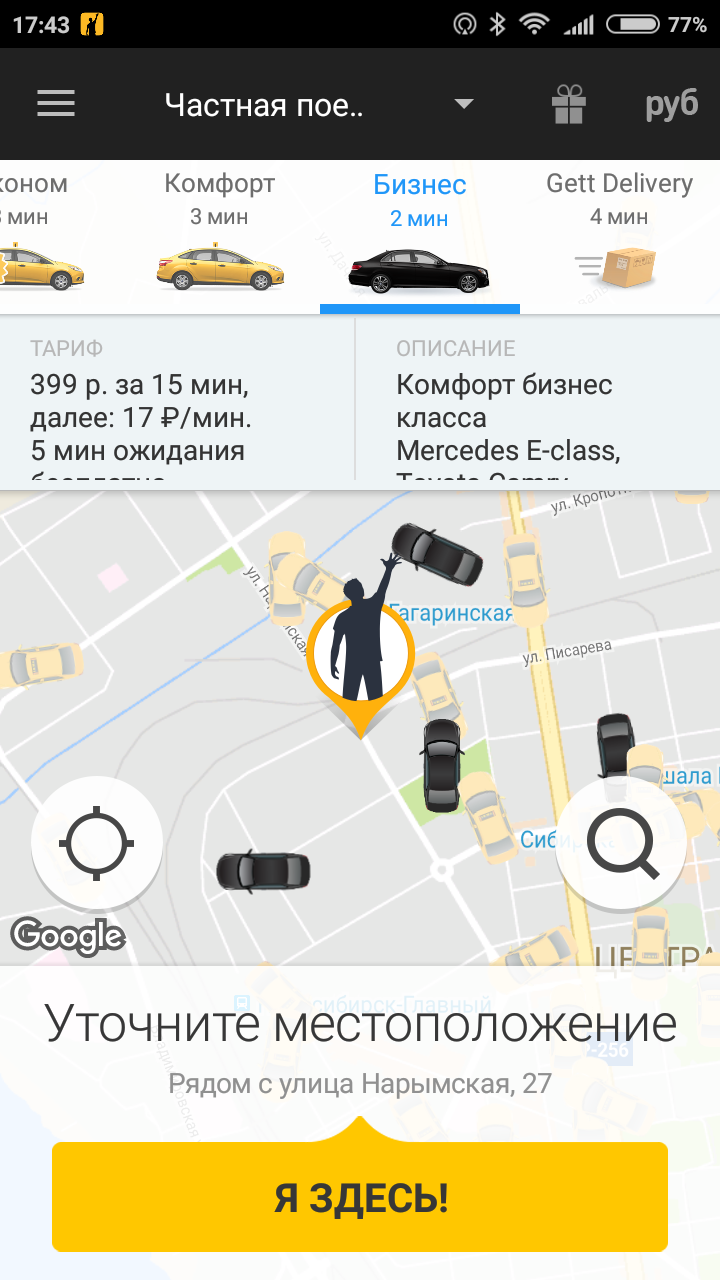Open the address search magnifier
Viewport: 720px width, 1280px height.
(621, 842)
